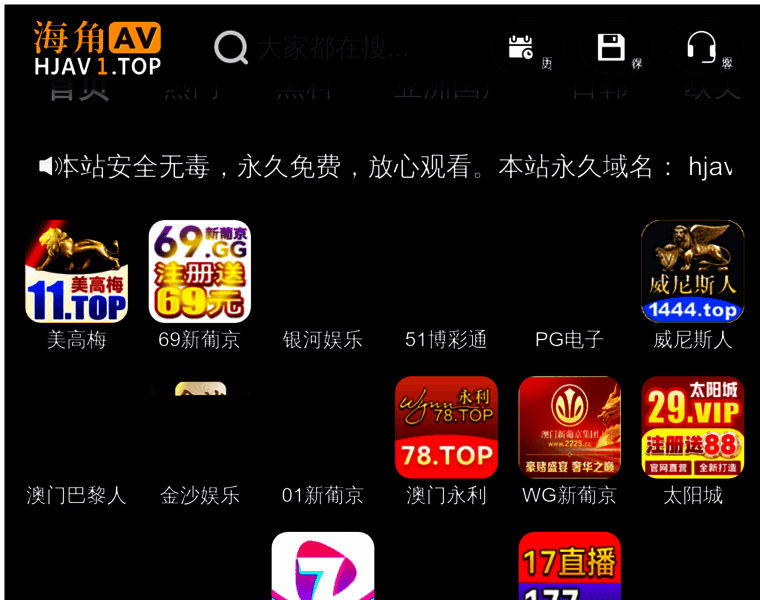The width and height of the screenshot is (760, 600).
Task: Open the search box at the top
Action: point(330,47)
